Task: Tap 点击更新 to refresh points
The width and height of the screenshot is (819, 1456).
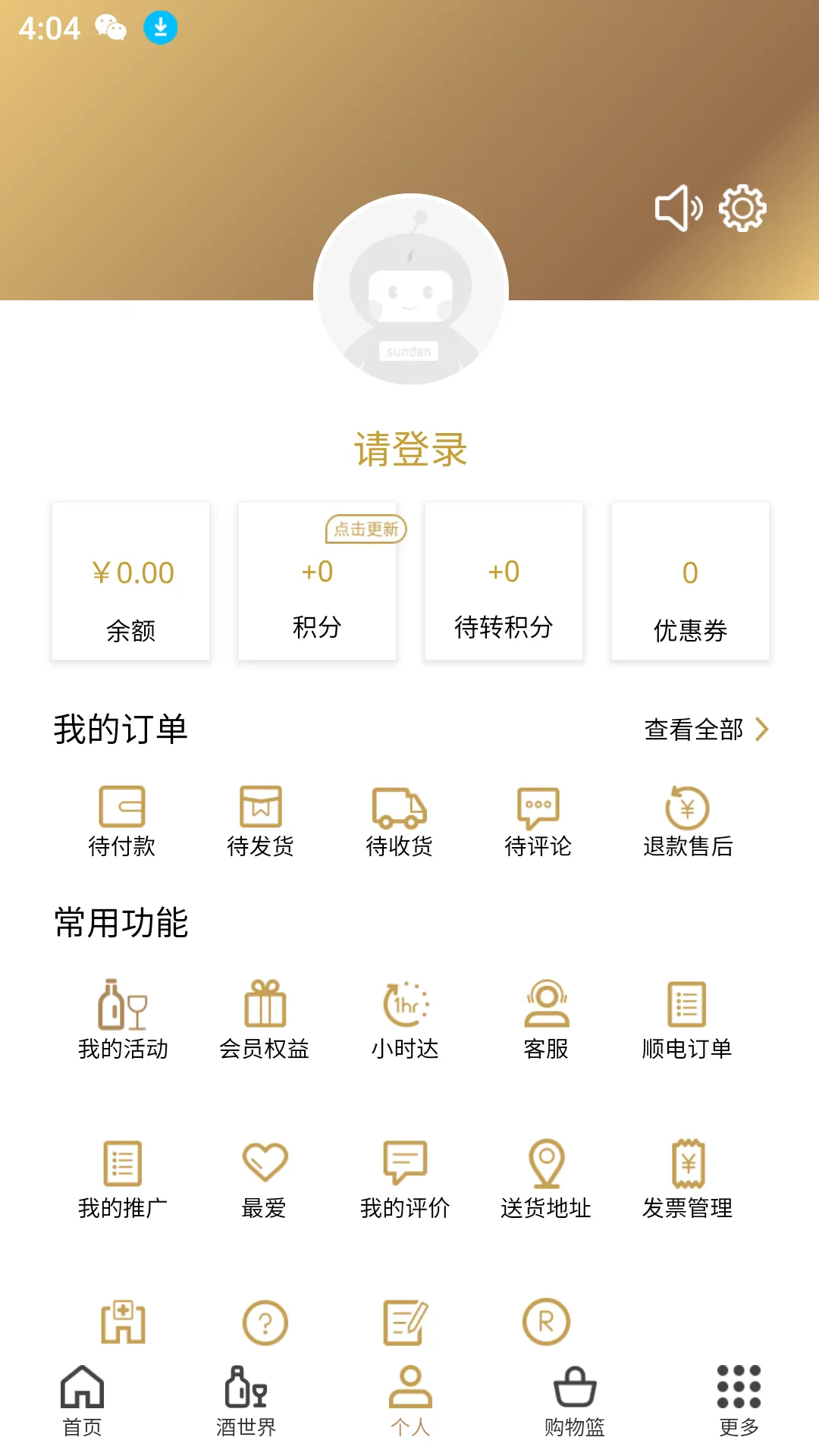Action: 365,530
